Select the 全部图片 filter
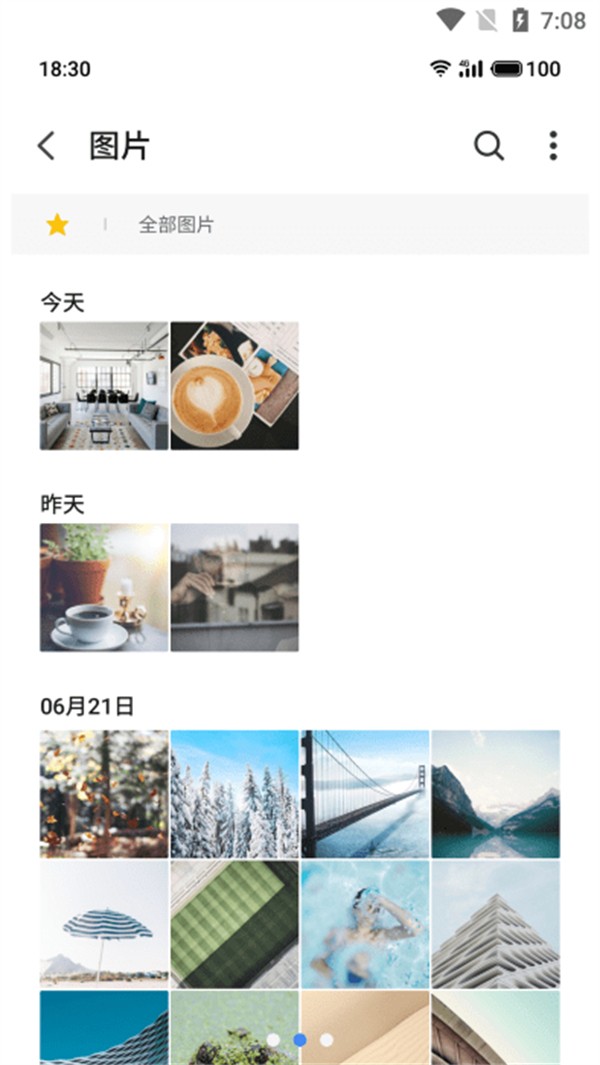 176,225
